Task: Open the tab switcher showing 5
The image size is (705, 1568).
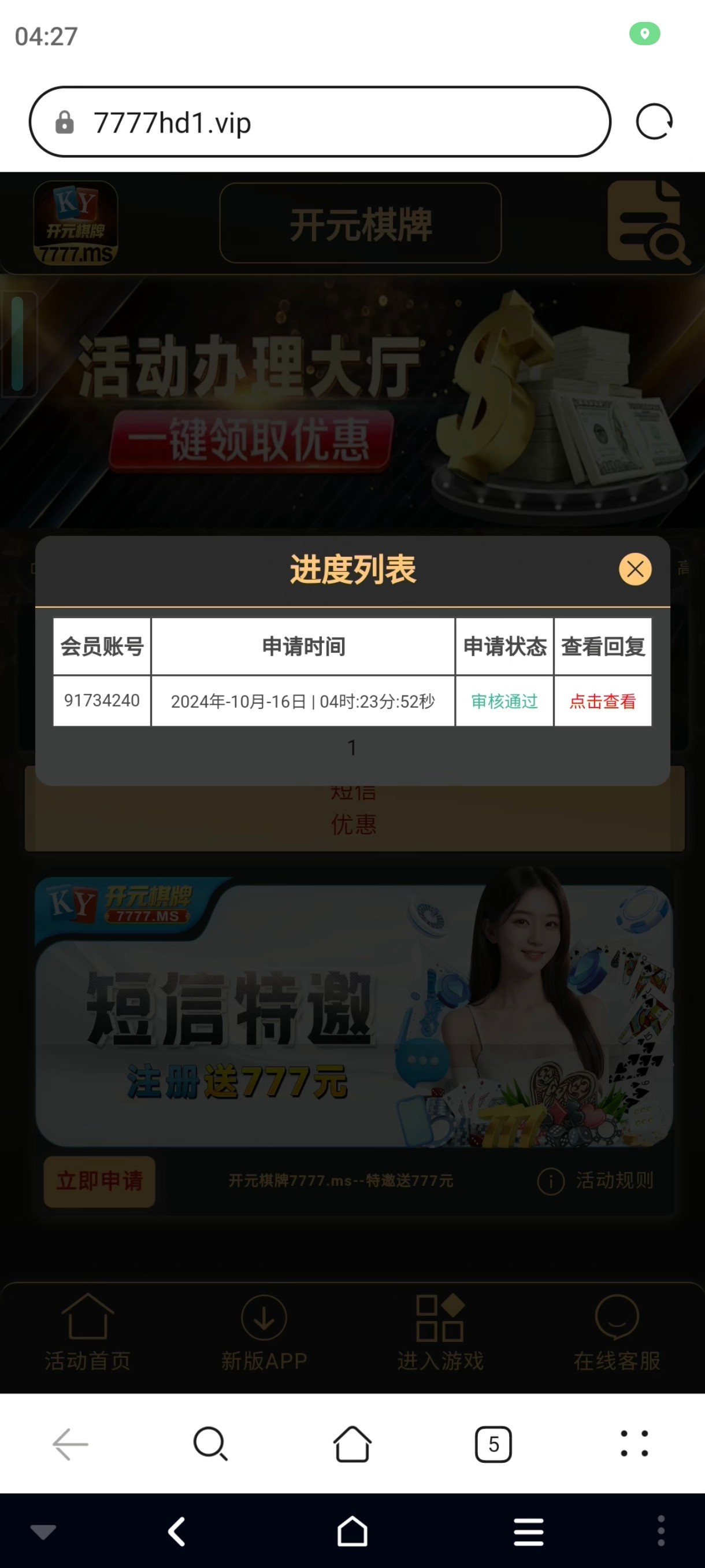Action: 493,1443
